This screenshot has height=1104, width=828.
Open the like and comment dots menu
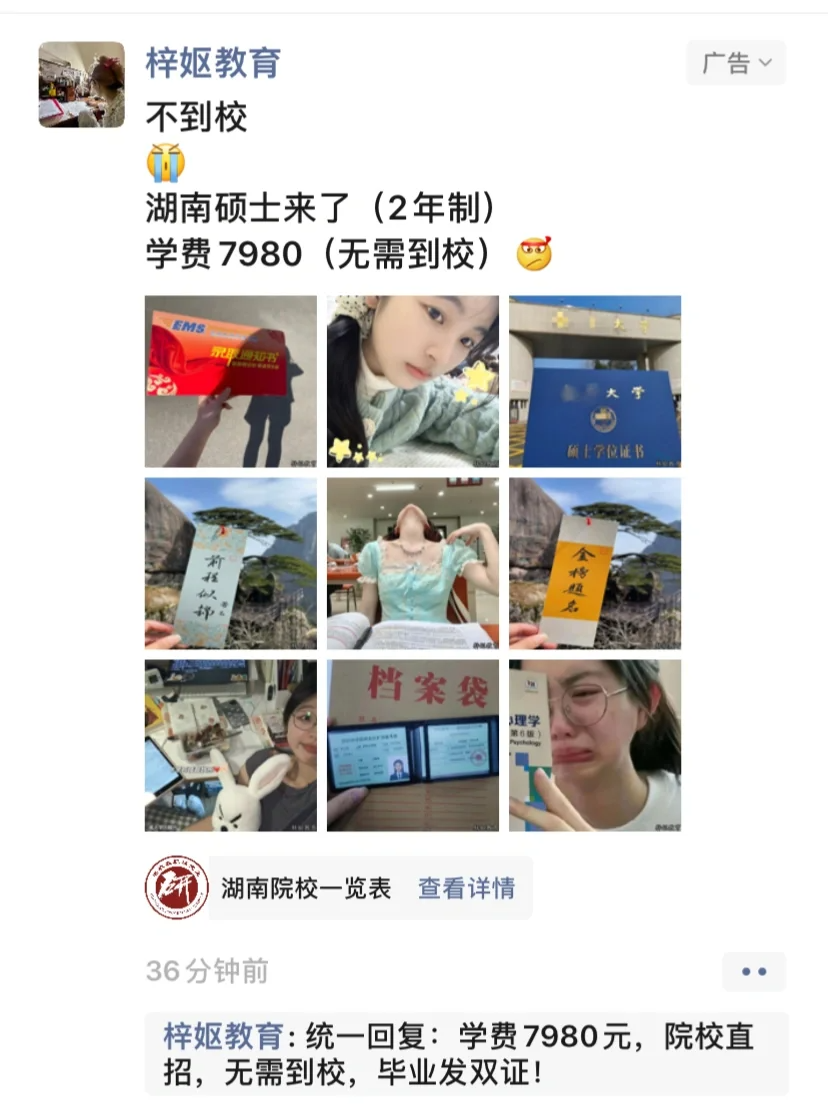coord(754,971)
